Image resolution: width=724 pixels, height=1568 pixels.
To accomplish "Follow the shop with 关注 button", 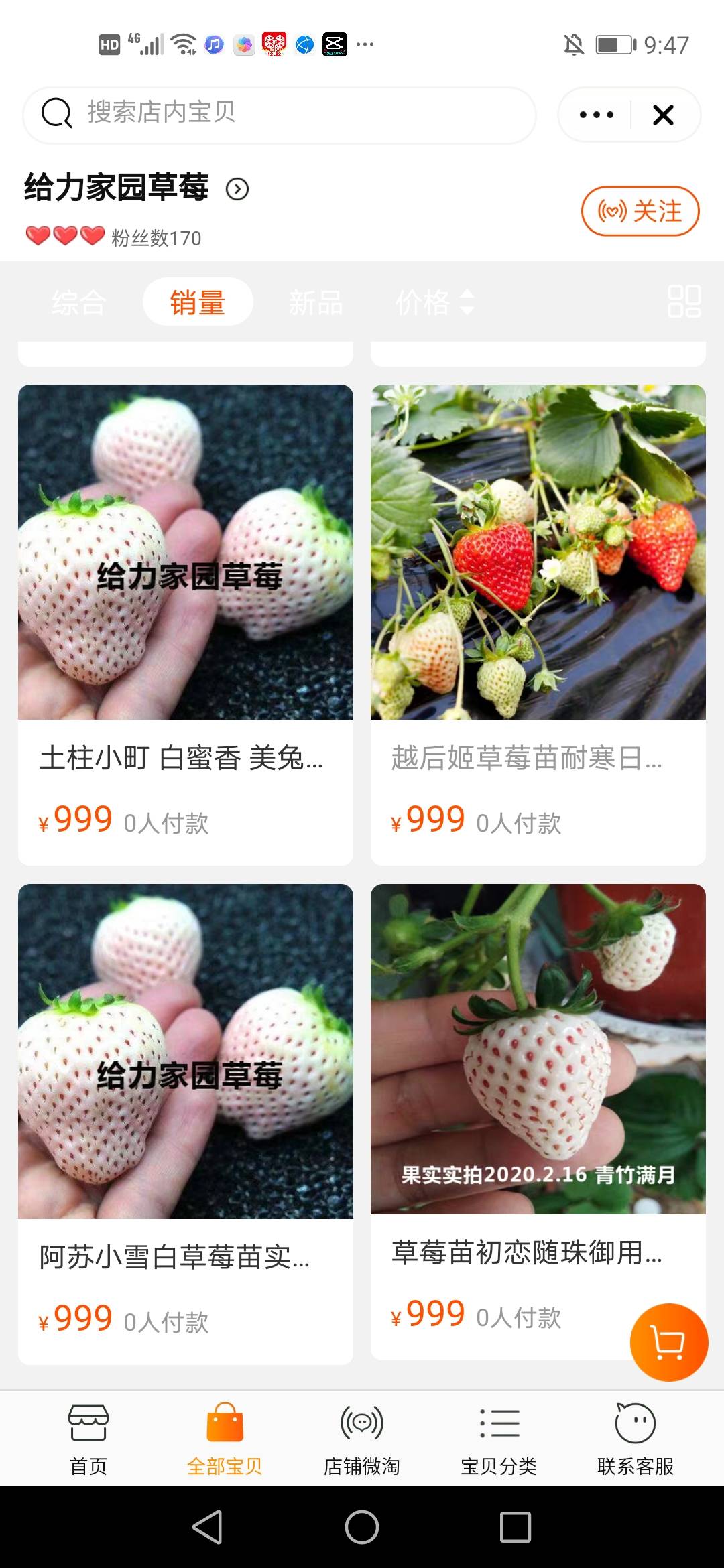I will (640, 211).
